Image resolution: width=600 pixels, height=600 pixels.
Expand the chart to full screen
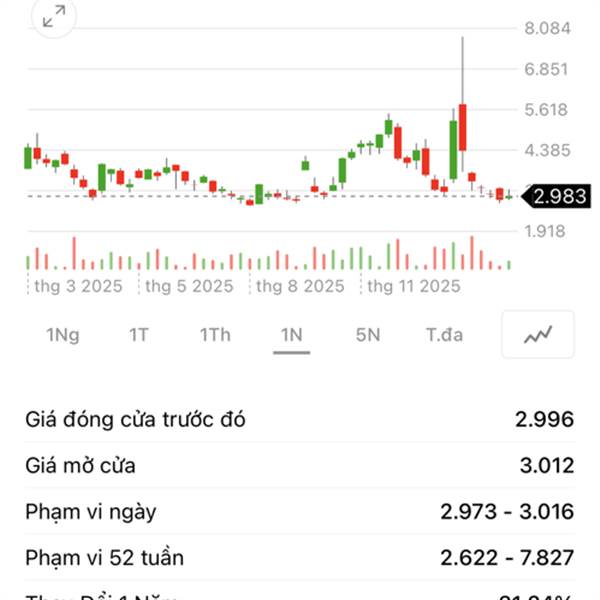54,17
